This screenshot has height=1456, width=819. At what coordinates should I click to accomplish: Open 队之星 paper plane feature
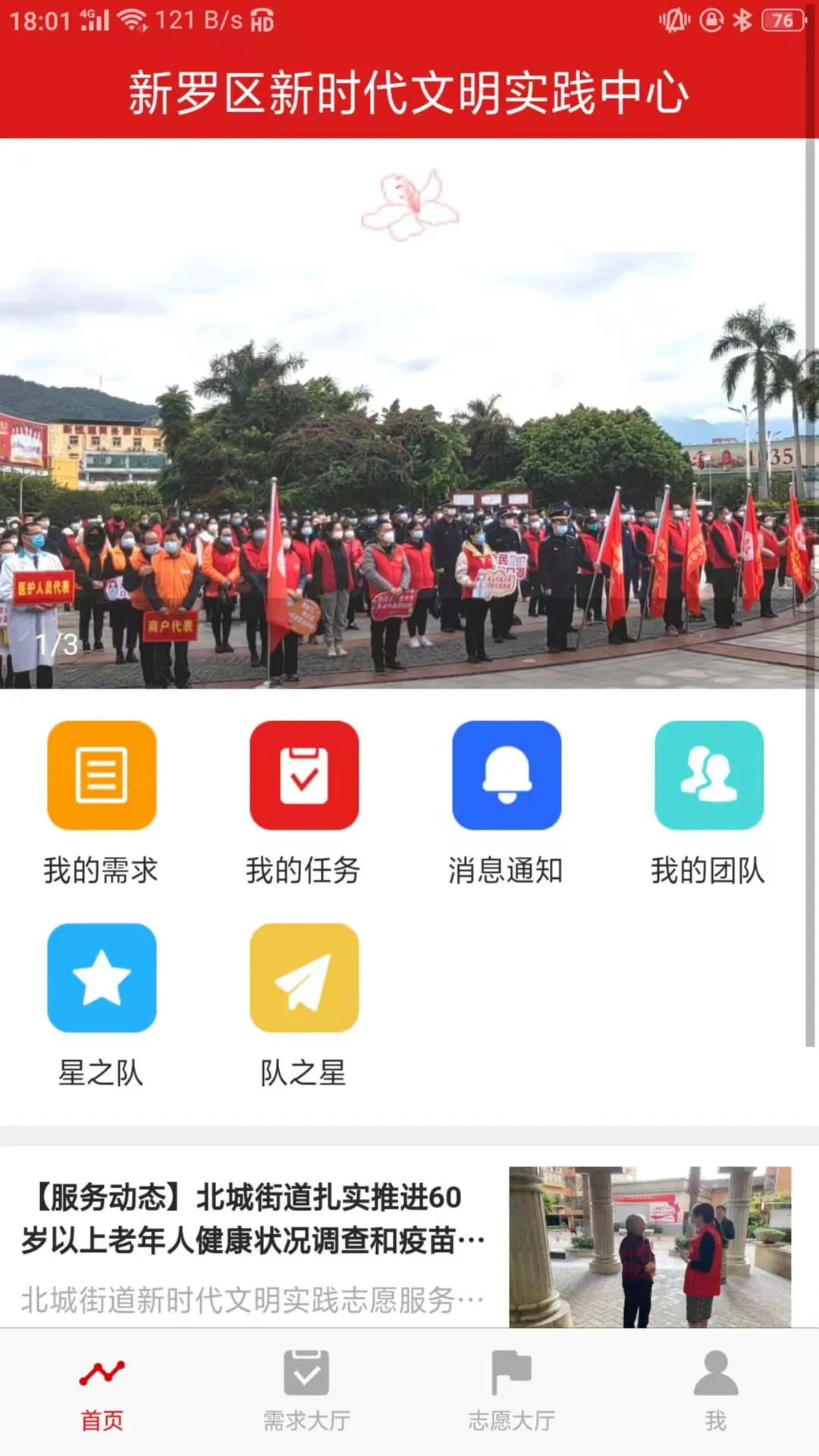pyautogui.click(x=303, y=978)
